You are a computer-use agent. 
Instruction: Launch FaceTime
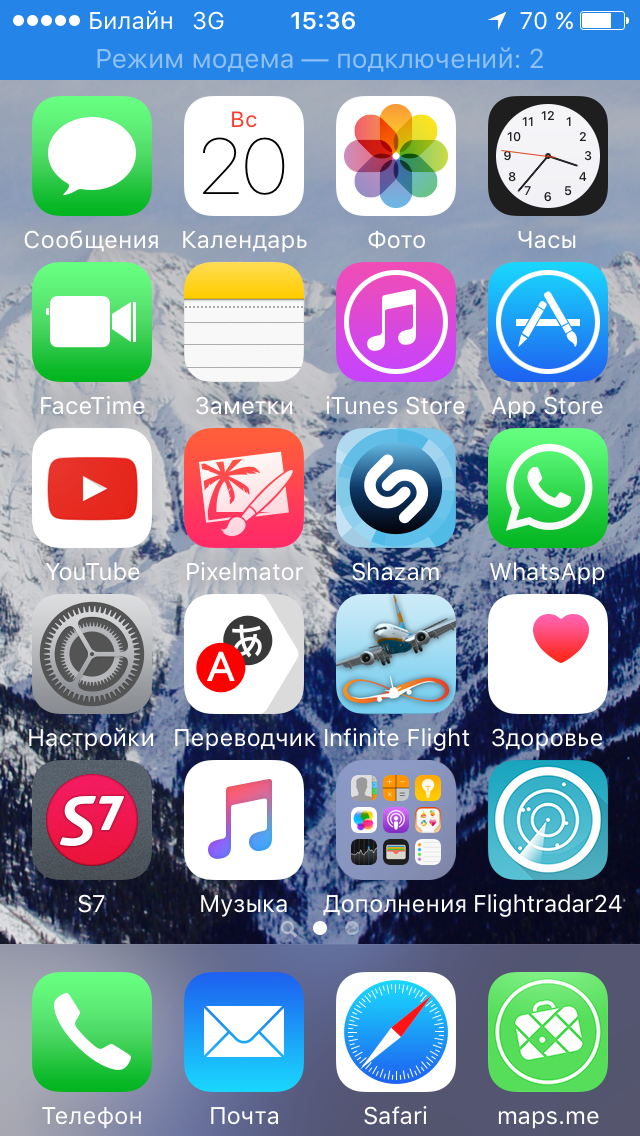click(x=92, y=322)
